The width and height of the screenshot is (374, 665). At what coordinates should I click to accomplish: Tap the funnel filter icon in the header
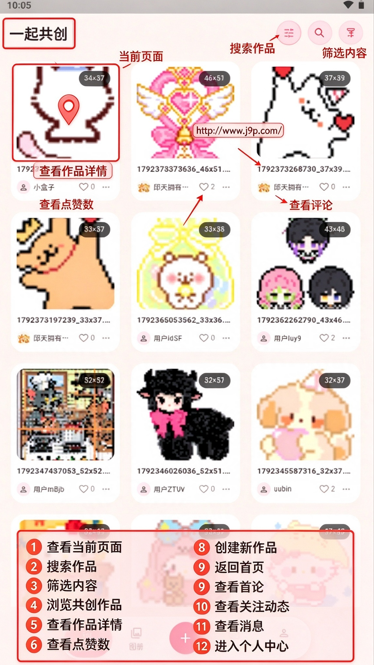click(x=351, y=33)
